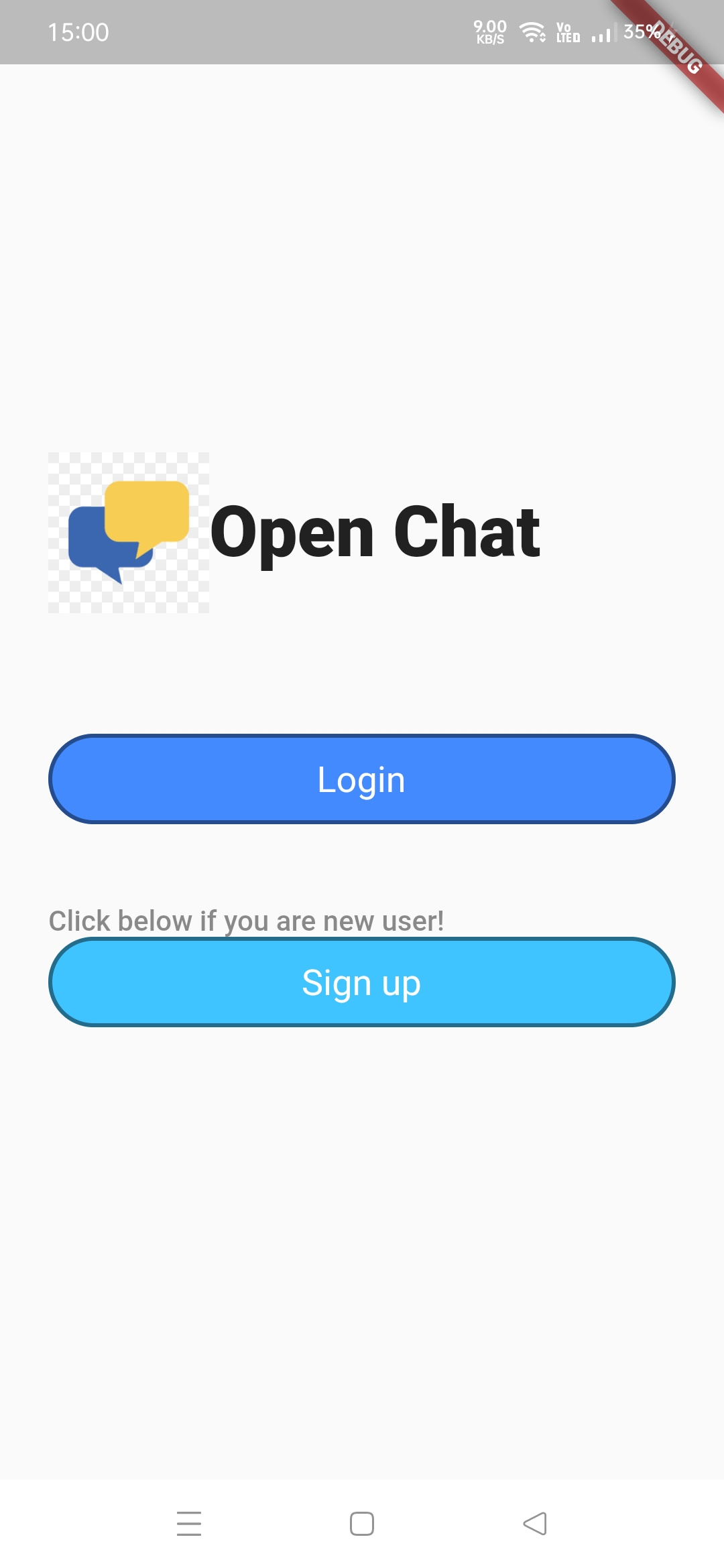The image size is (724, 1568).
Task: Click the Open Chat speech bubble logo
Action: [129, 533]
